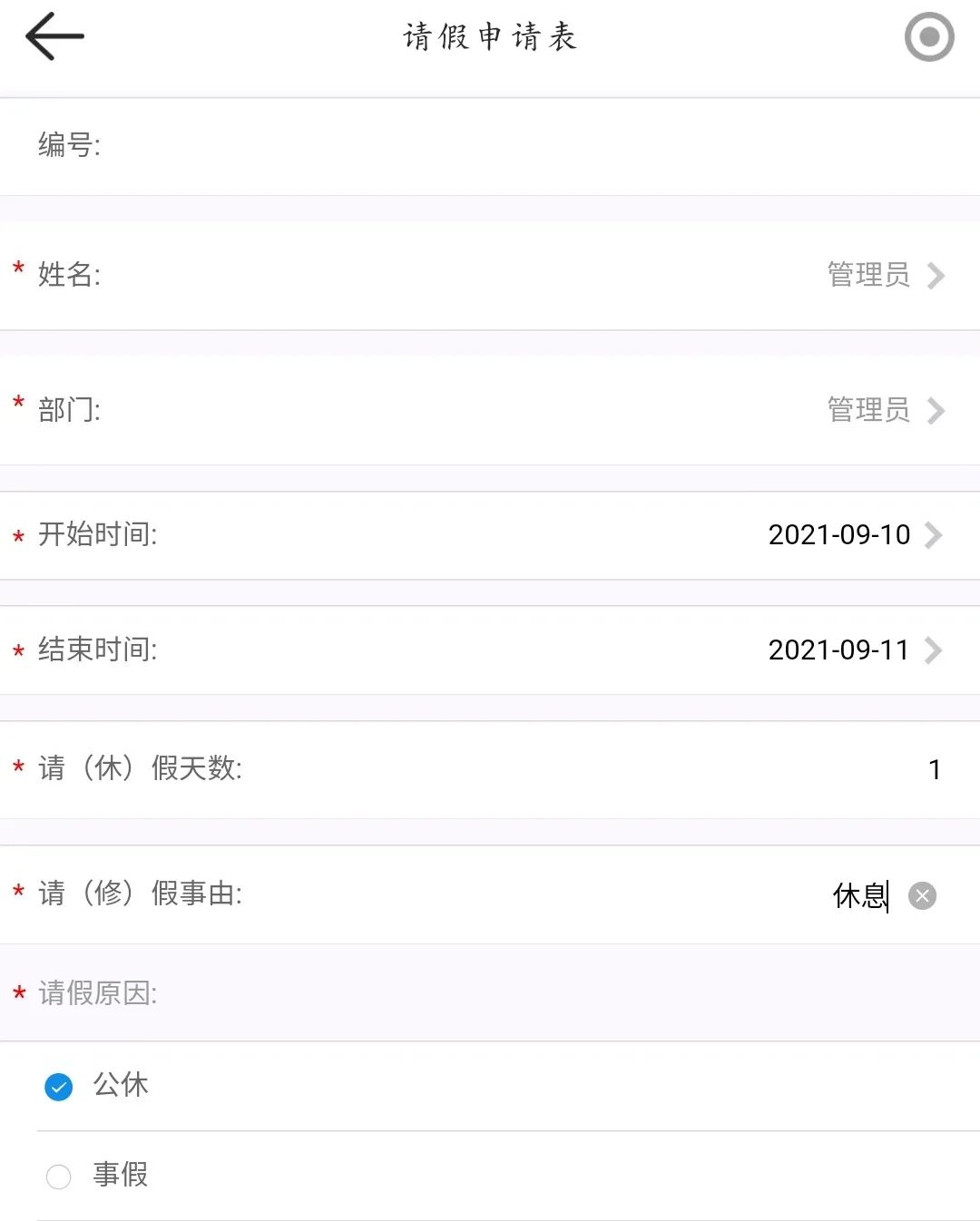Tap the record target icon in top right corner
The height and width of the screenshot is (1221, 980).
pos(928,36)
